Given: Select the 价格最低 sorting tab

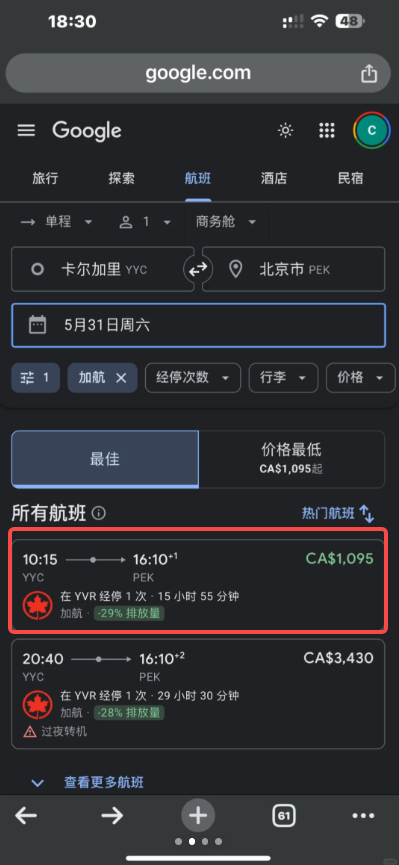Looking at the screenshot, I should (x=291, y=459).
